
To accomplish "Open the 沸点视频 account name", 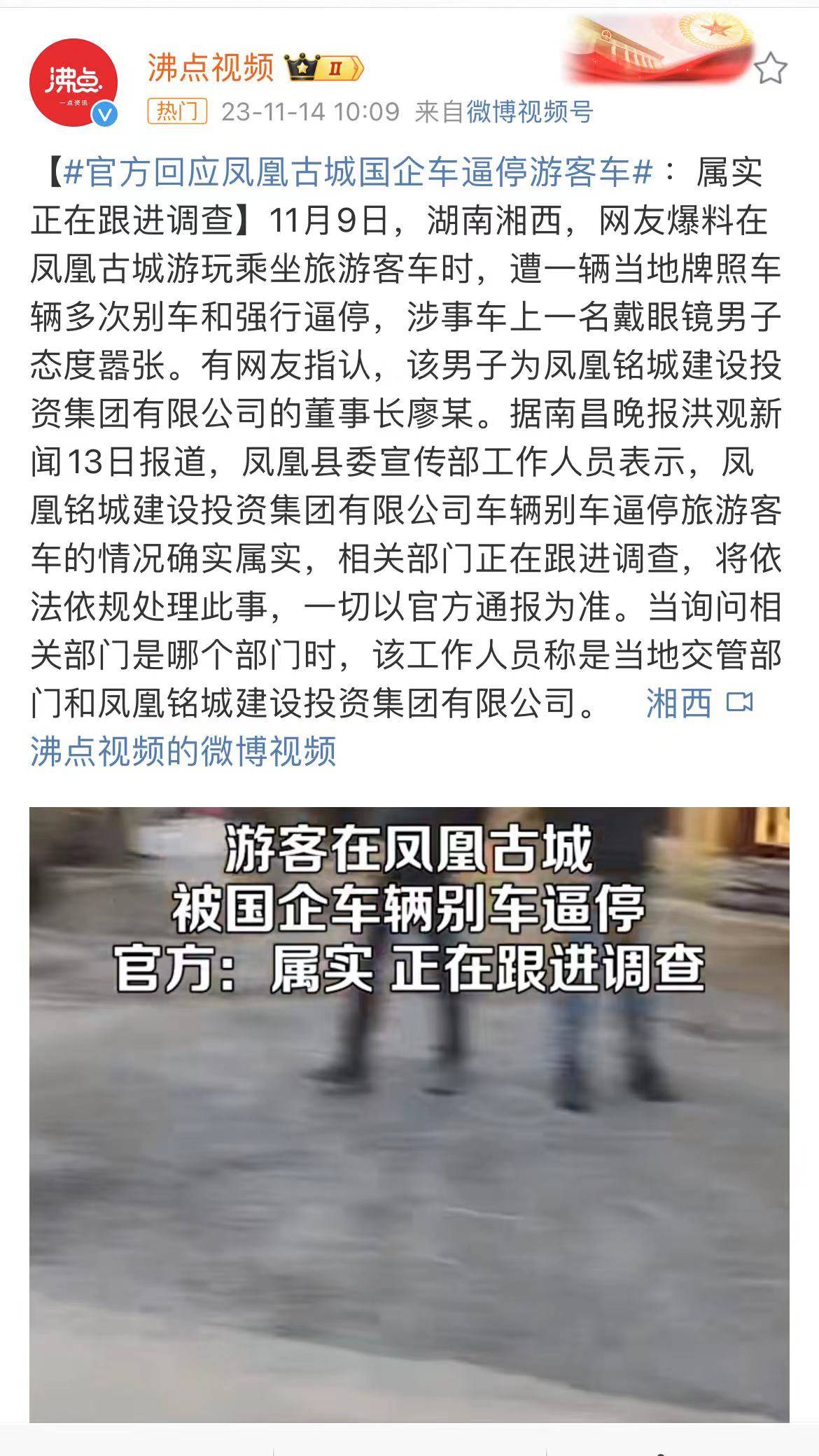I will pyautogui.click(x=211, y=68).
